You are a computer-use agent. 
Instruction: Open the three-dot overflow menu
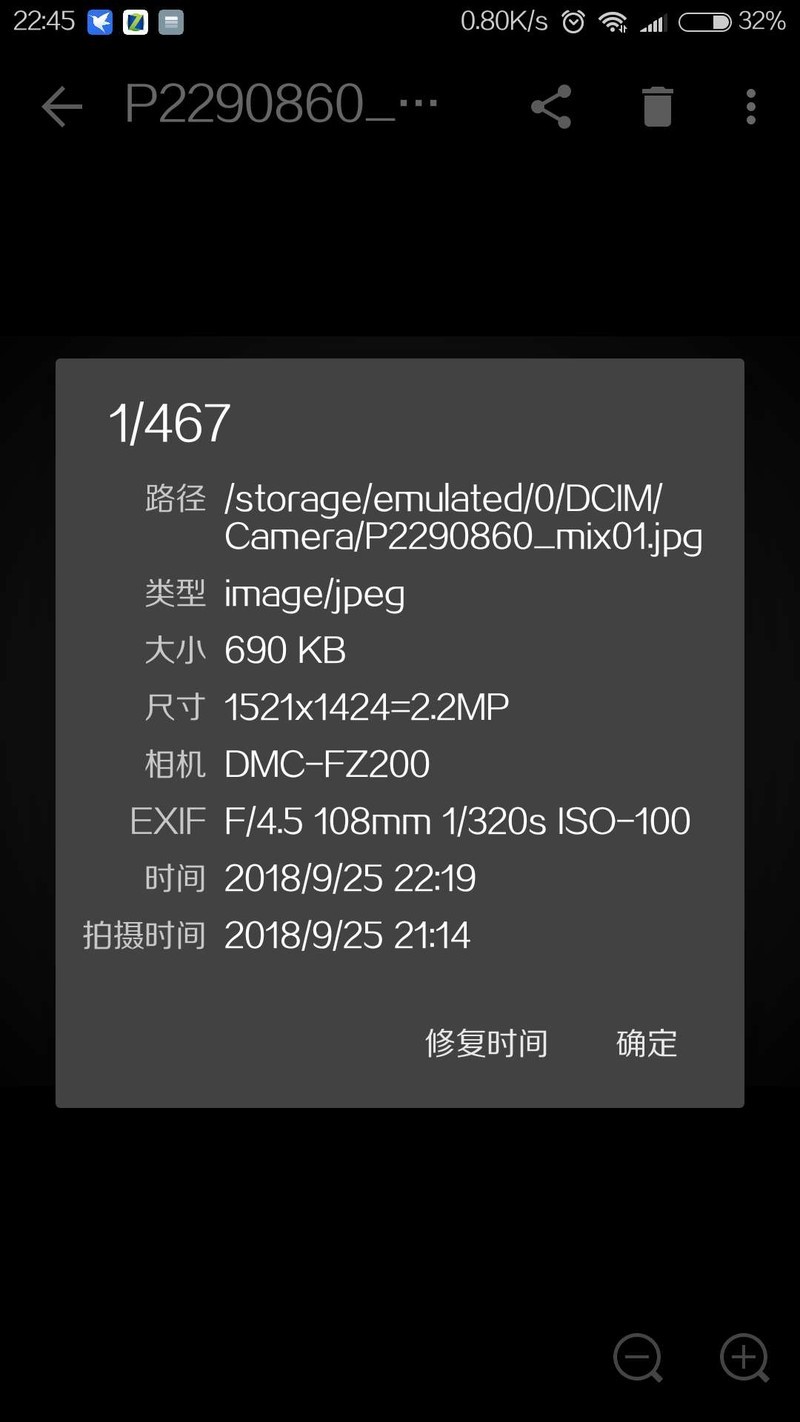tap(750, 107)
